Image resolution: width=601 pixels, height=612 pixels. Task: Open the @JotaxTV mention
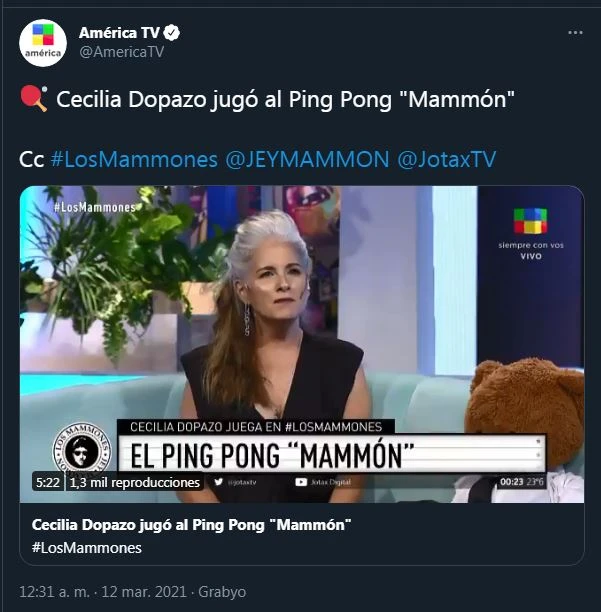click(x=446, y=159)
